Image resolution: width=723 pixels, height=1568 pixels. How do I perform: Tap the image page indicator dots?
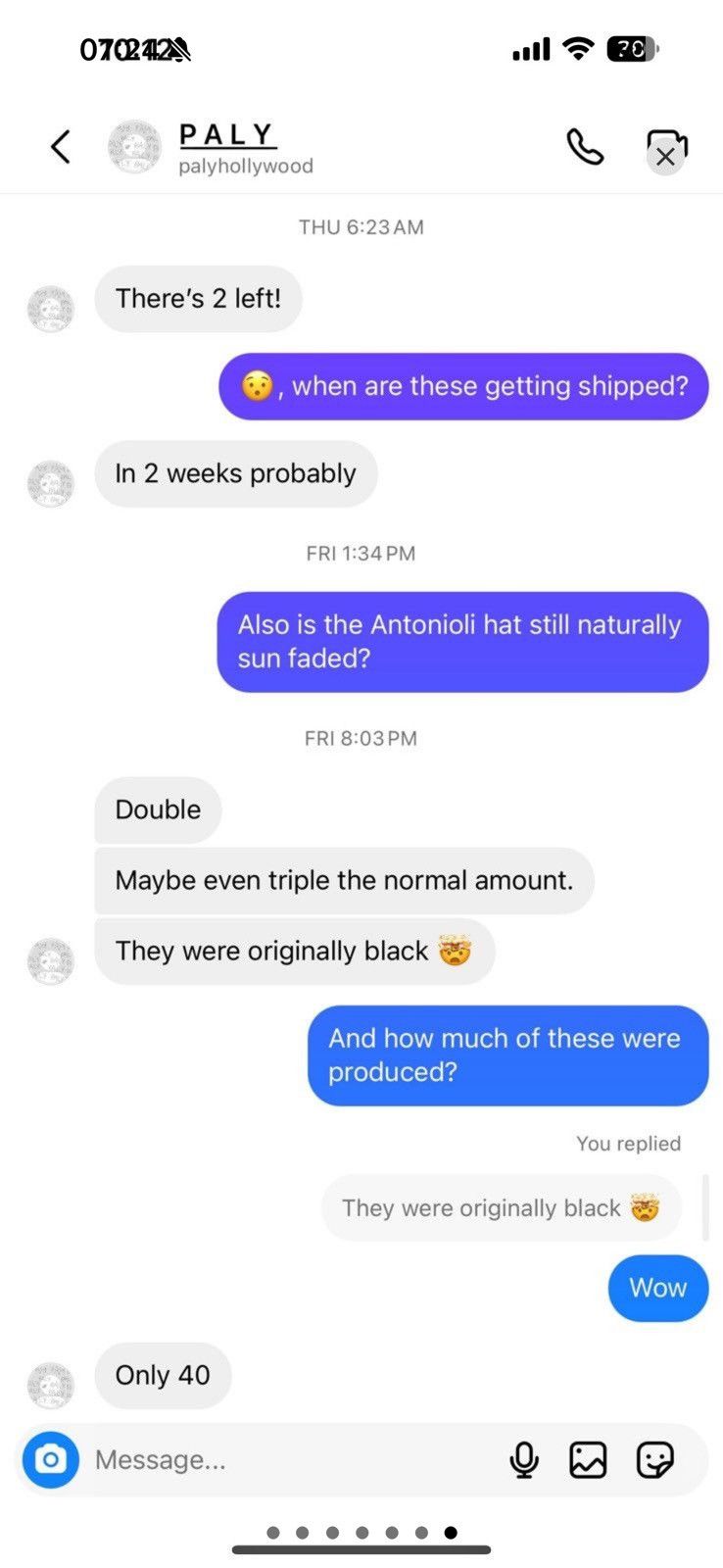[361, 1533]
